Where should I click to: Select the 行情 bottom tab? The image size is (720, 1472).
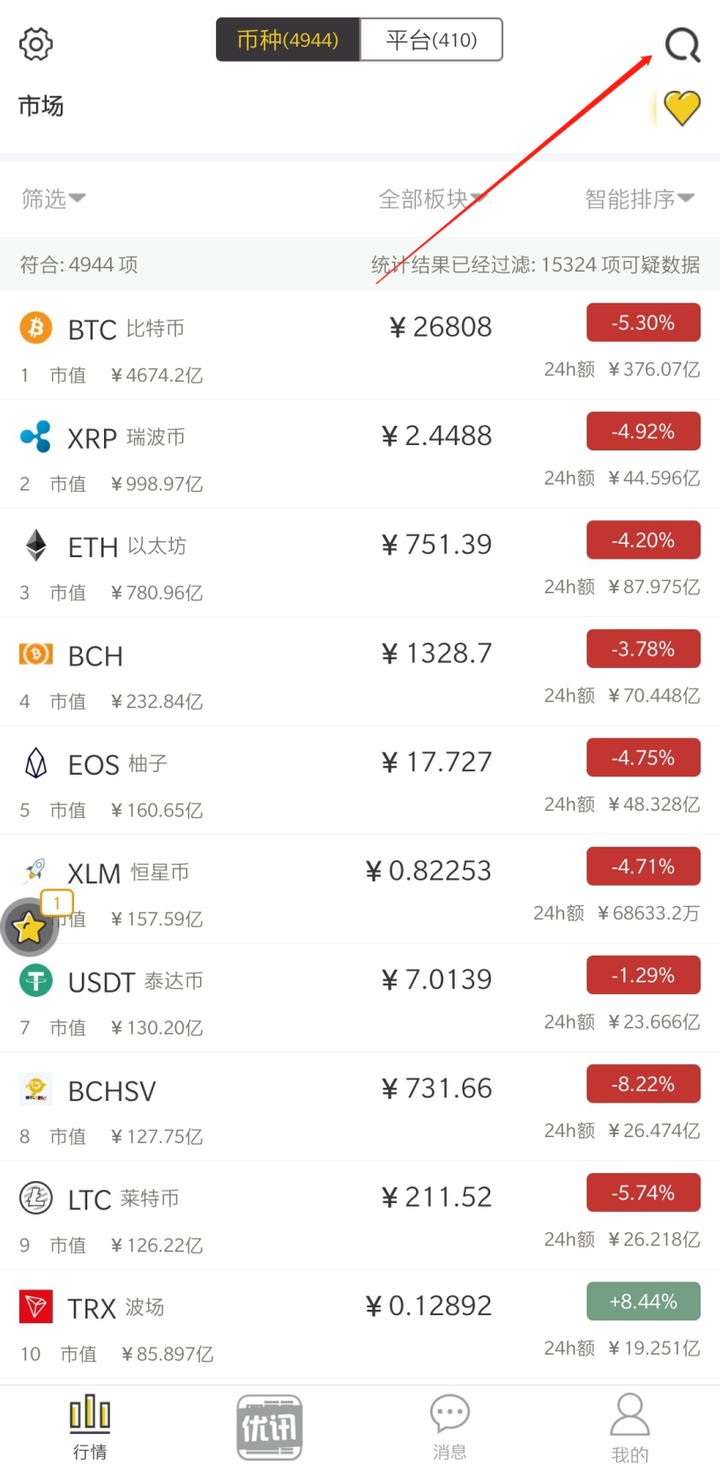point(90,1428)
